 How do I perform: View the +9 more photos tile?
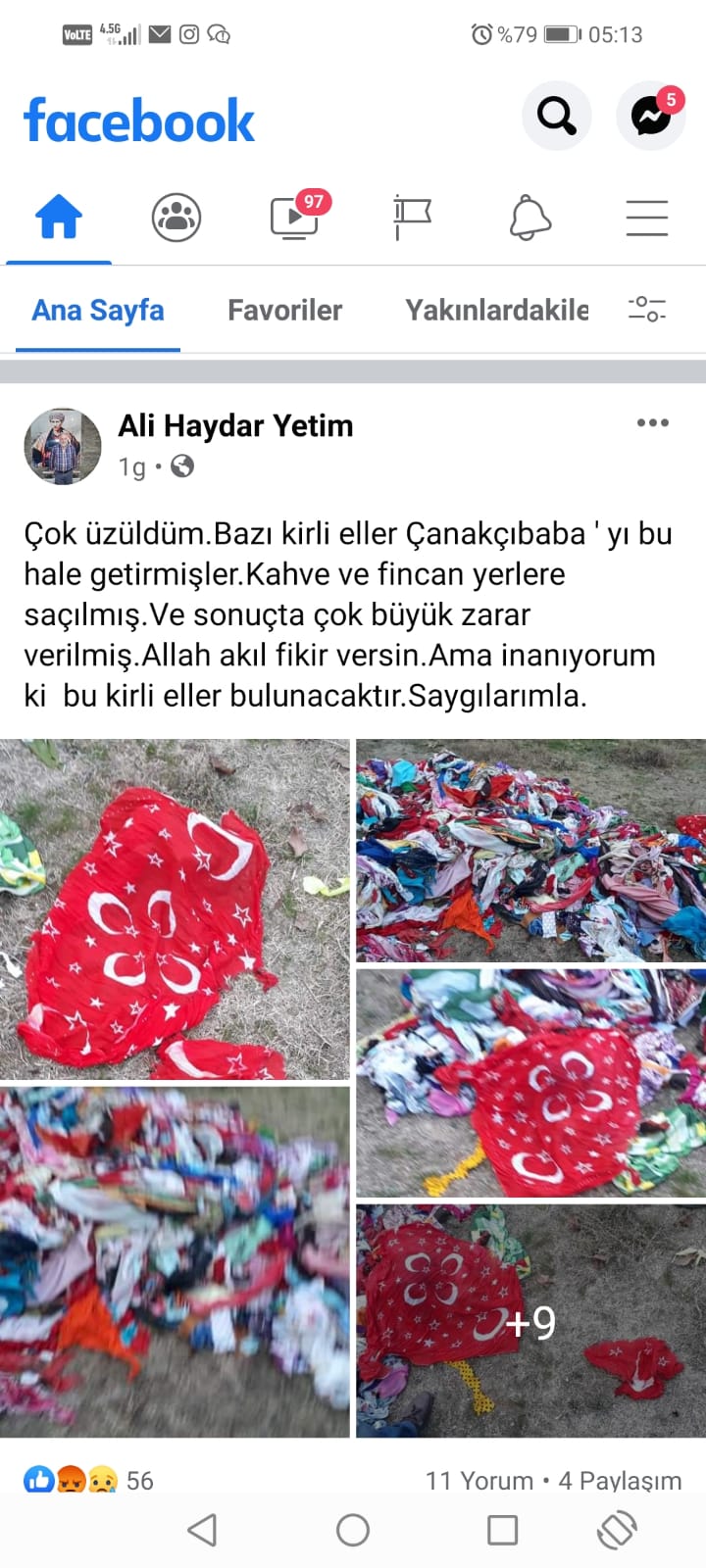coord(530,1321)
